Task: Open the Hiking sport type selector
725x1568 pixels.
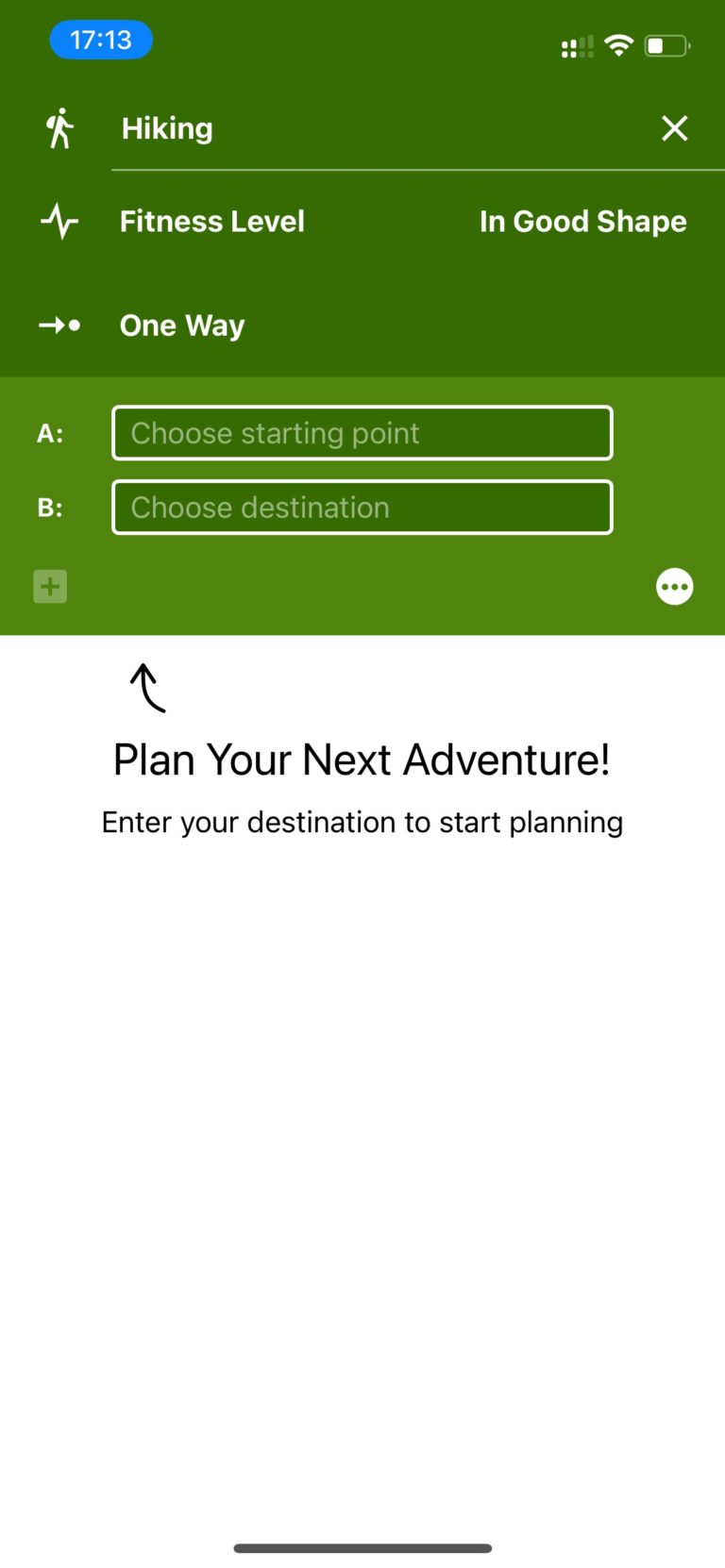Action: pos(166,128)
